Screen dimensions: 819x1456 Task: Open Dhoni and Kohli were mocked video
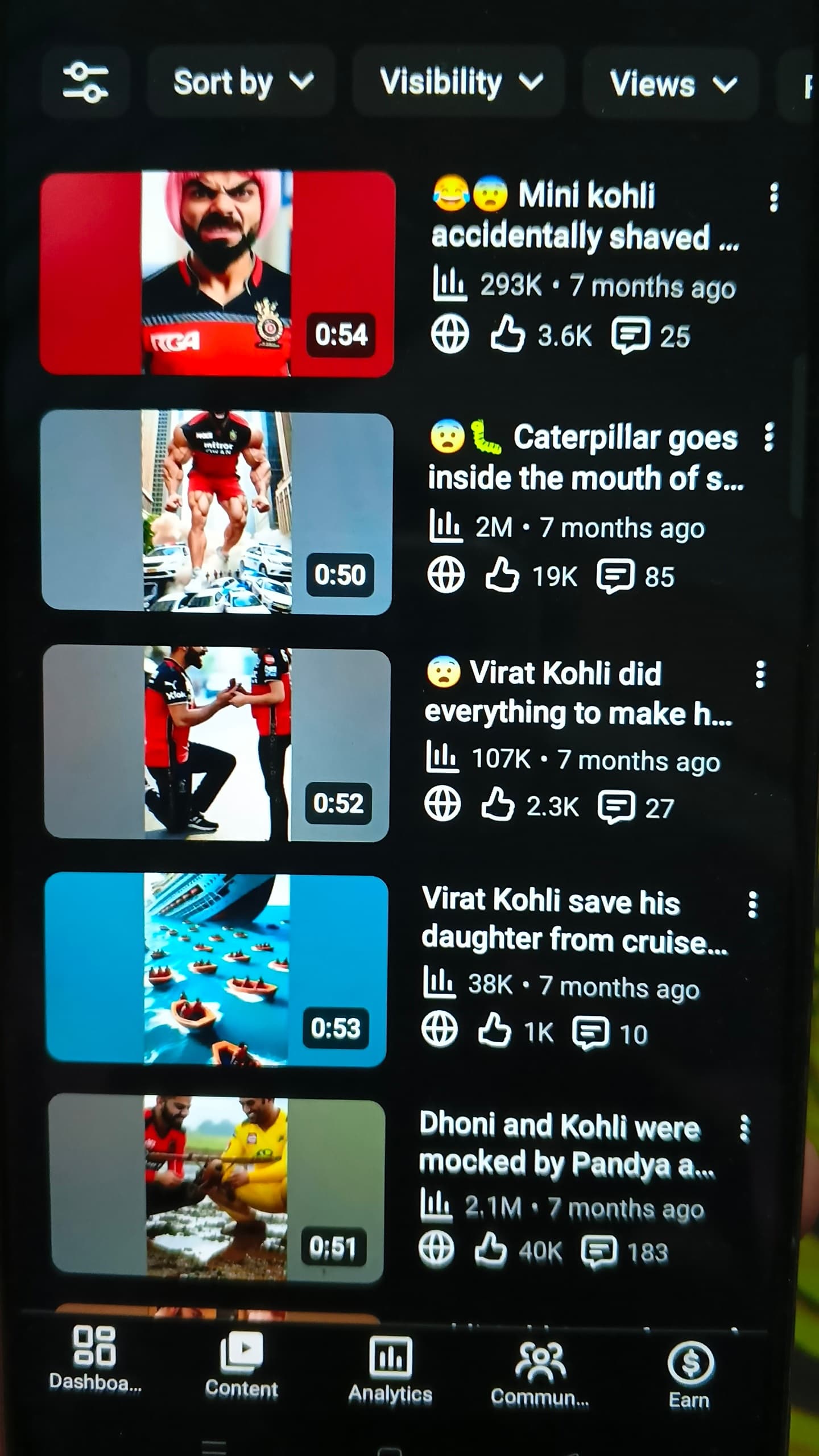coord(216,1189)
